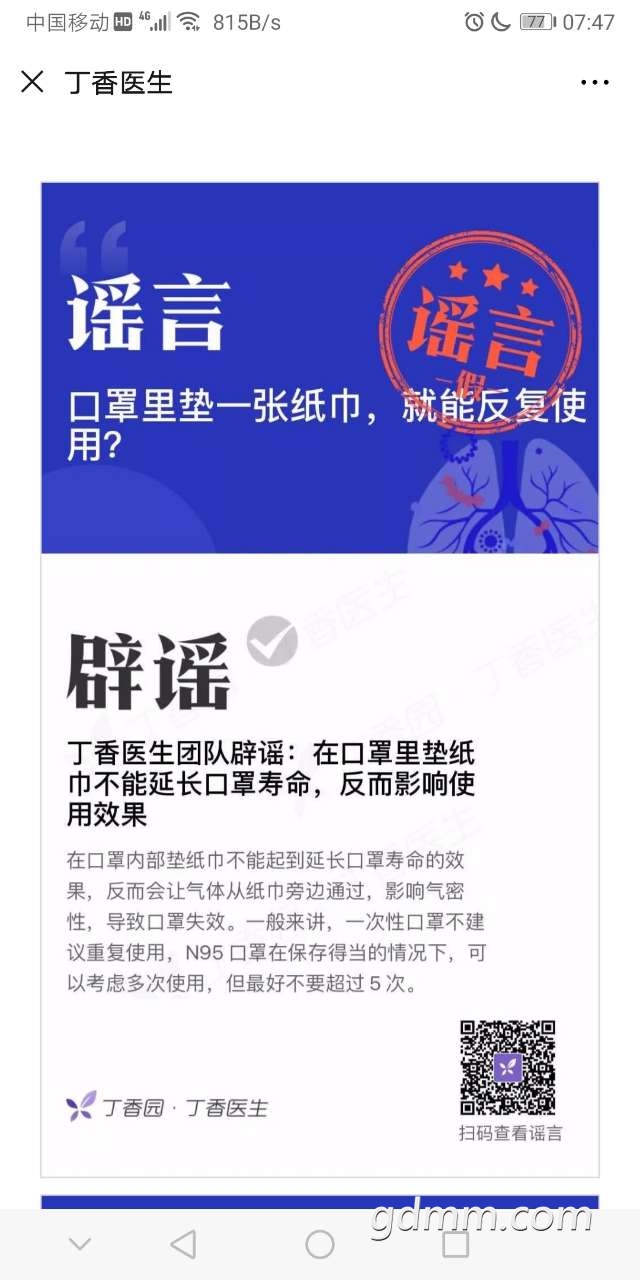Open the three-dot overflow menu
The image size is (640, 1280).
pyautogui.click(x=594, y=82)
